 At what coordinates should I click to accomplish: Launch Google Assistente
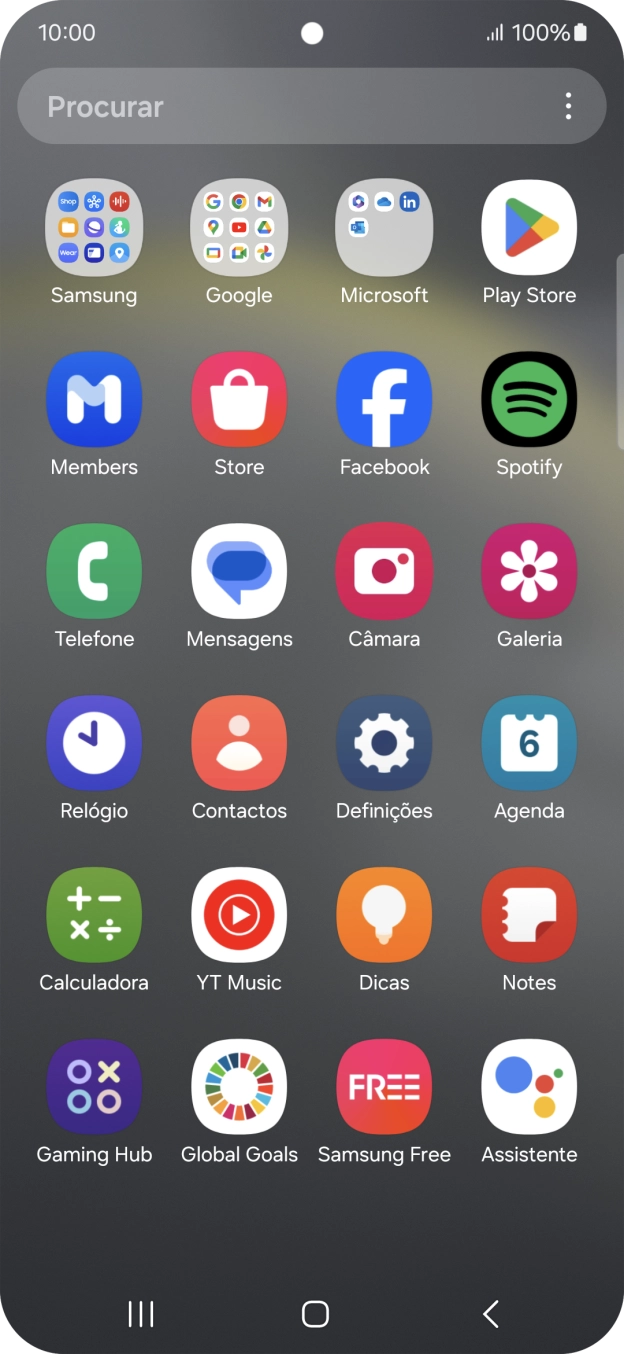pyautogui.click(x=529, y=1088)
